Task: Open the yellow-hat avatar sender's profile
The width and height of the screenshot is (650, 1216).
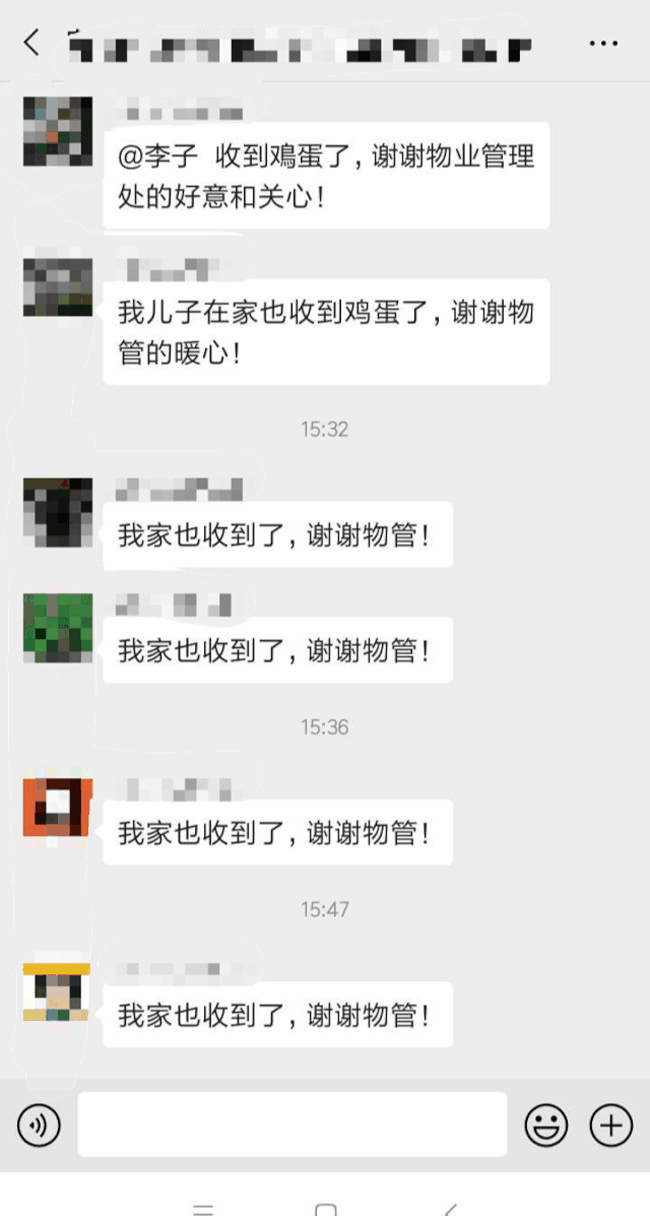Action: (x=57, y=991)
